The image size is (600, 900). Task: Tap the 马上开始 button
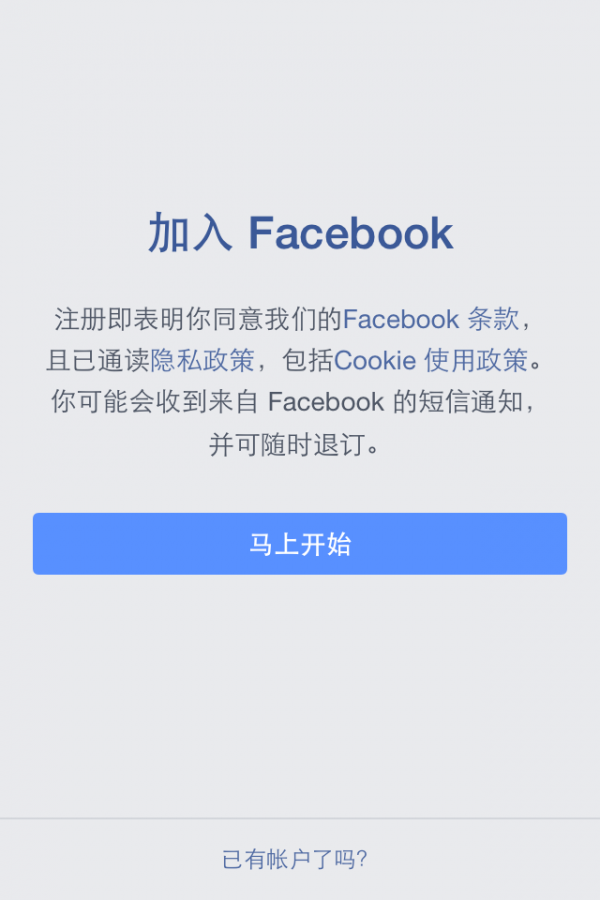[300, 544]
